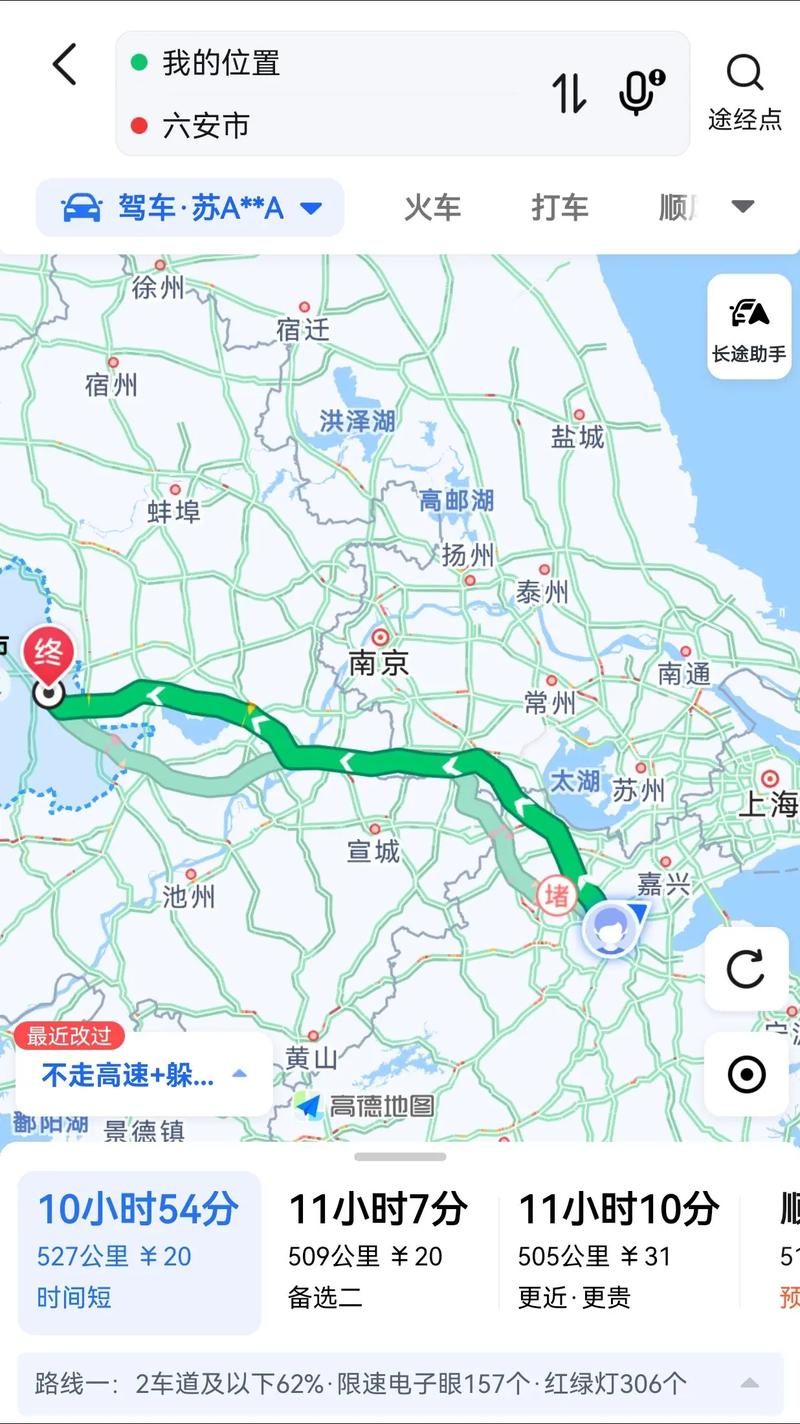Switch to the 打车 taxi tab
Image resolution: width=800 pixels, height=1424 pixels.
560,207
